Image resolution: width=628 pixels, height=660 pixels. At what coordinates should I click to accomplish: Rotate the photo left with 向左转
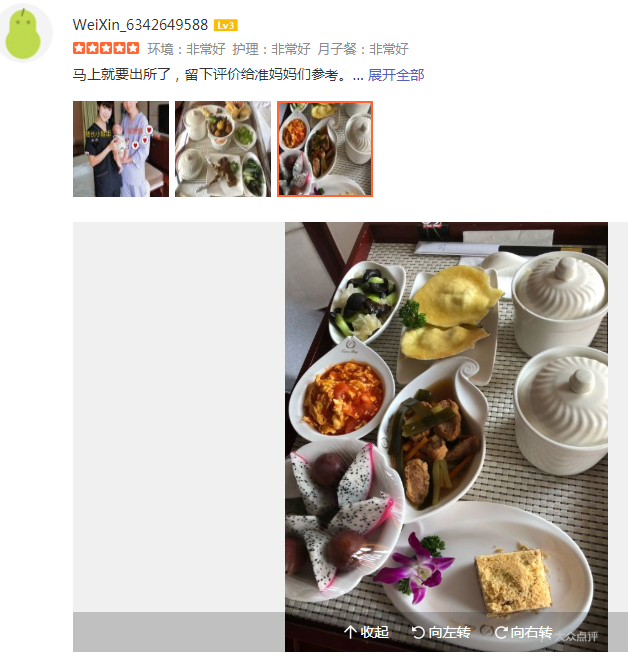[441, 632]
